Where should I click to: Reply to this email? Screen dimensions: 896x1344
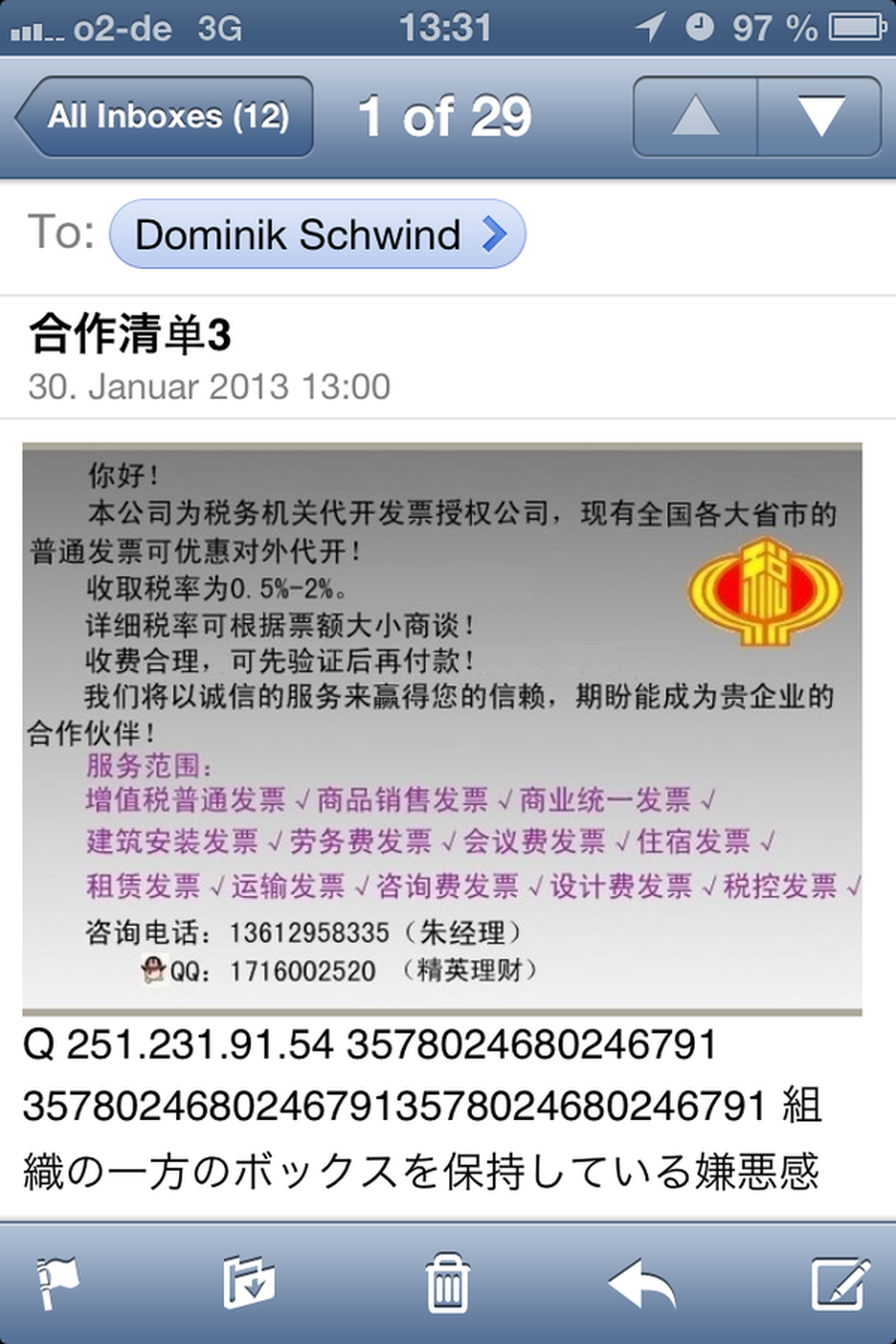[x=642, y=1283]
